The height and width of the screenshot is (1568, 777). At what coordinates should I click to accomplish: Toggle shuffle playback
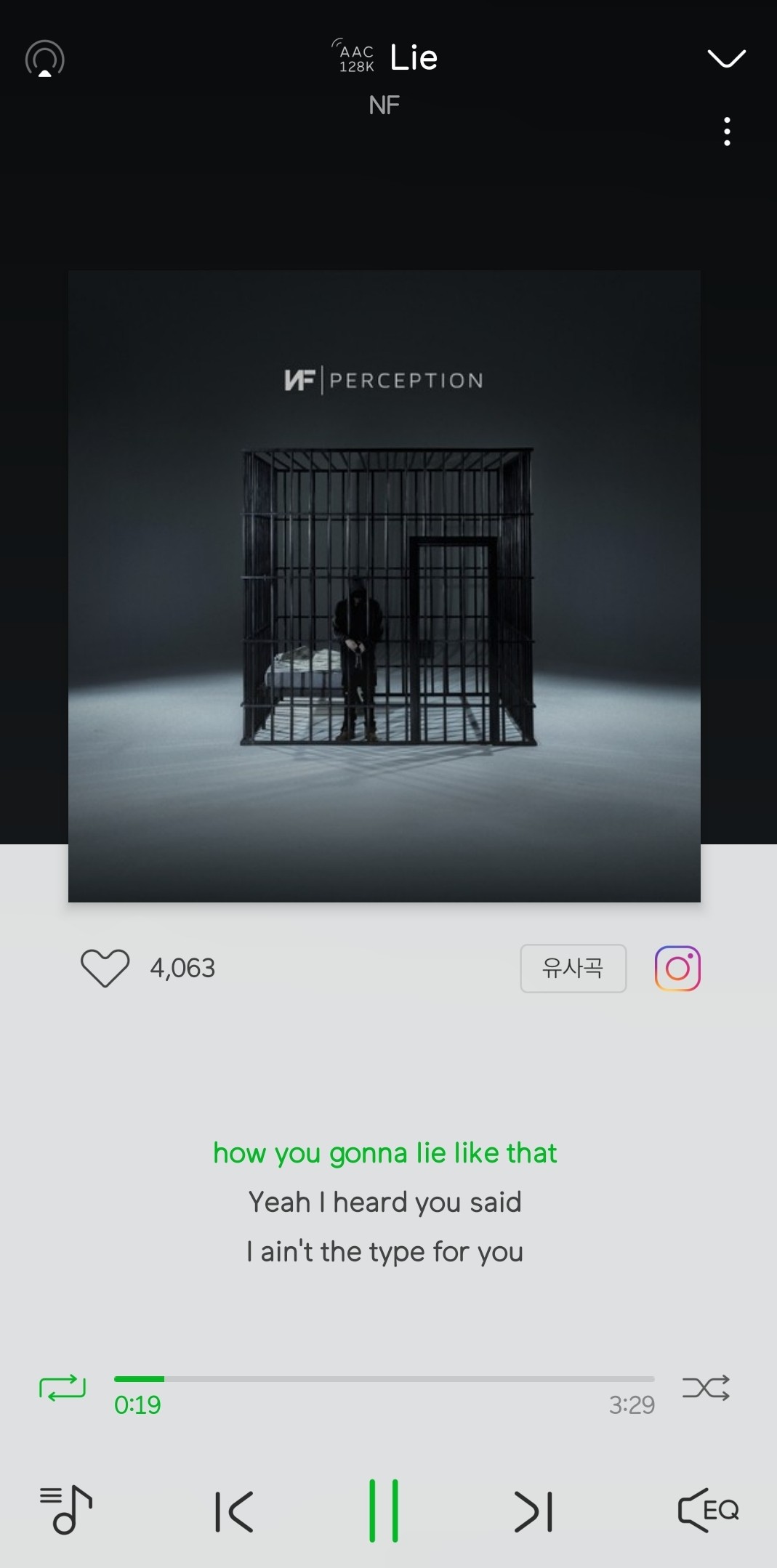[706, 1388]
